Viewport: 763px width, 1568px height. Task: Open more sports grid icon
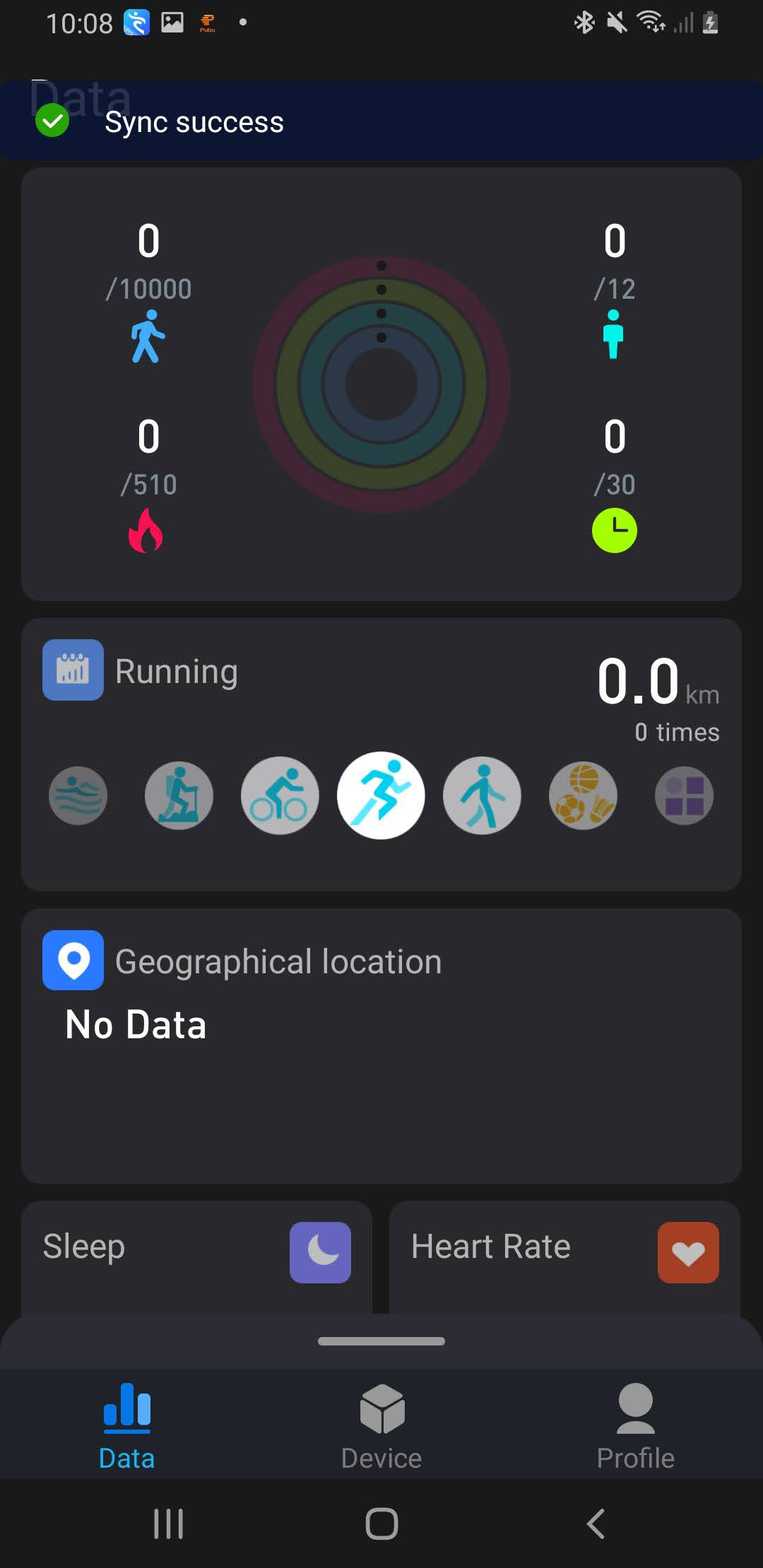[684, 796]
